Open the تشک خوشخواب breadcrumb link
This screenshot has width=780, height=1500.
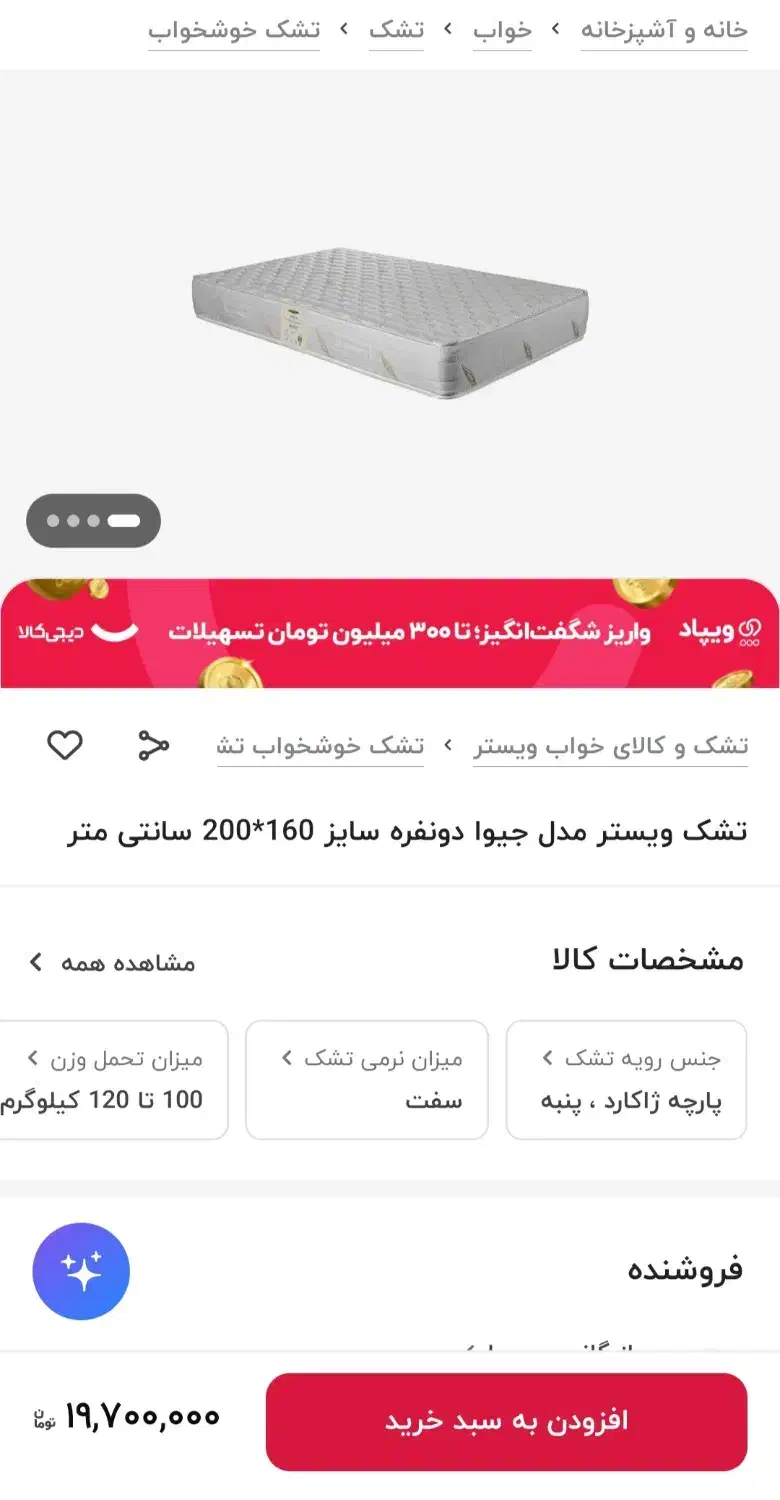(234, 33)
